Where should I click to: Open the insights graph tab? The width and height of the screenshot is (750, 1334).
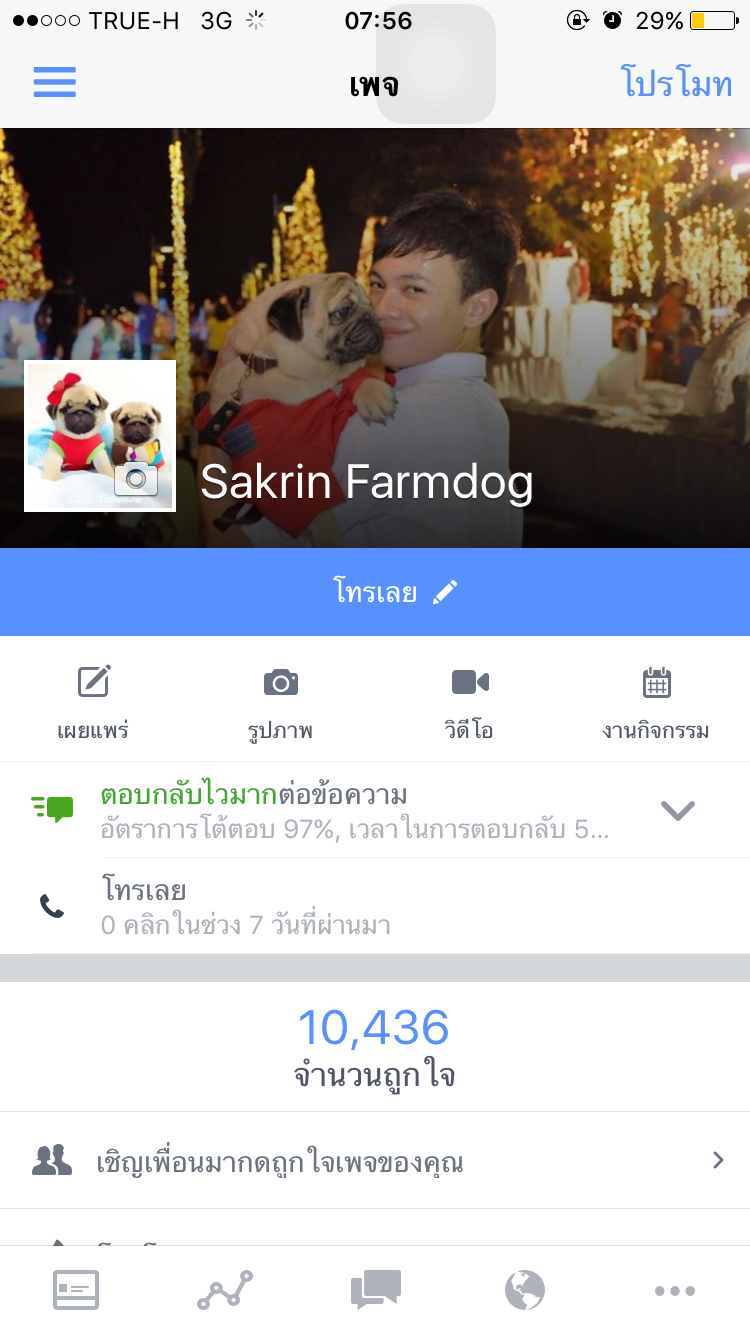[x=225, y=1290]
